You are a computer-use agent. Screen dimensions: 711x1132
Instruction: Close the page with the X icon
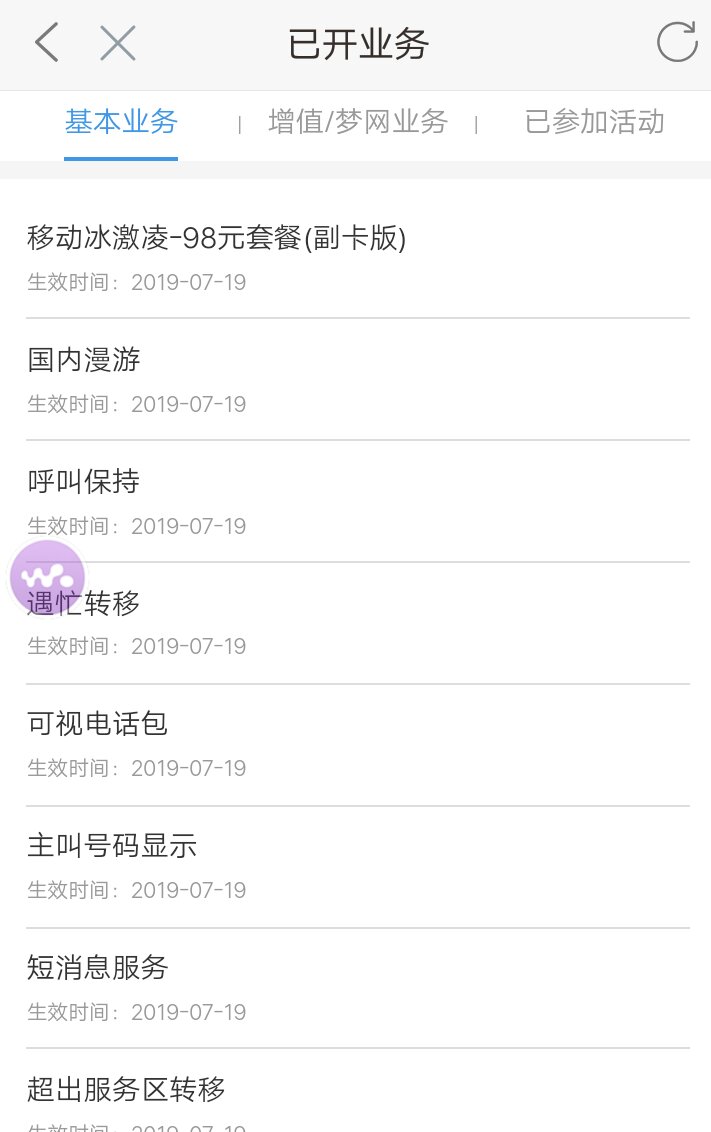point(117,43)
